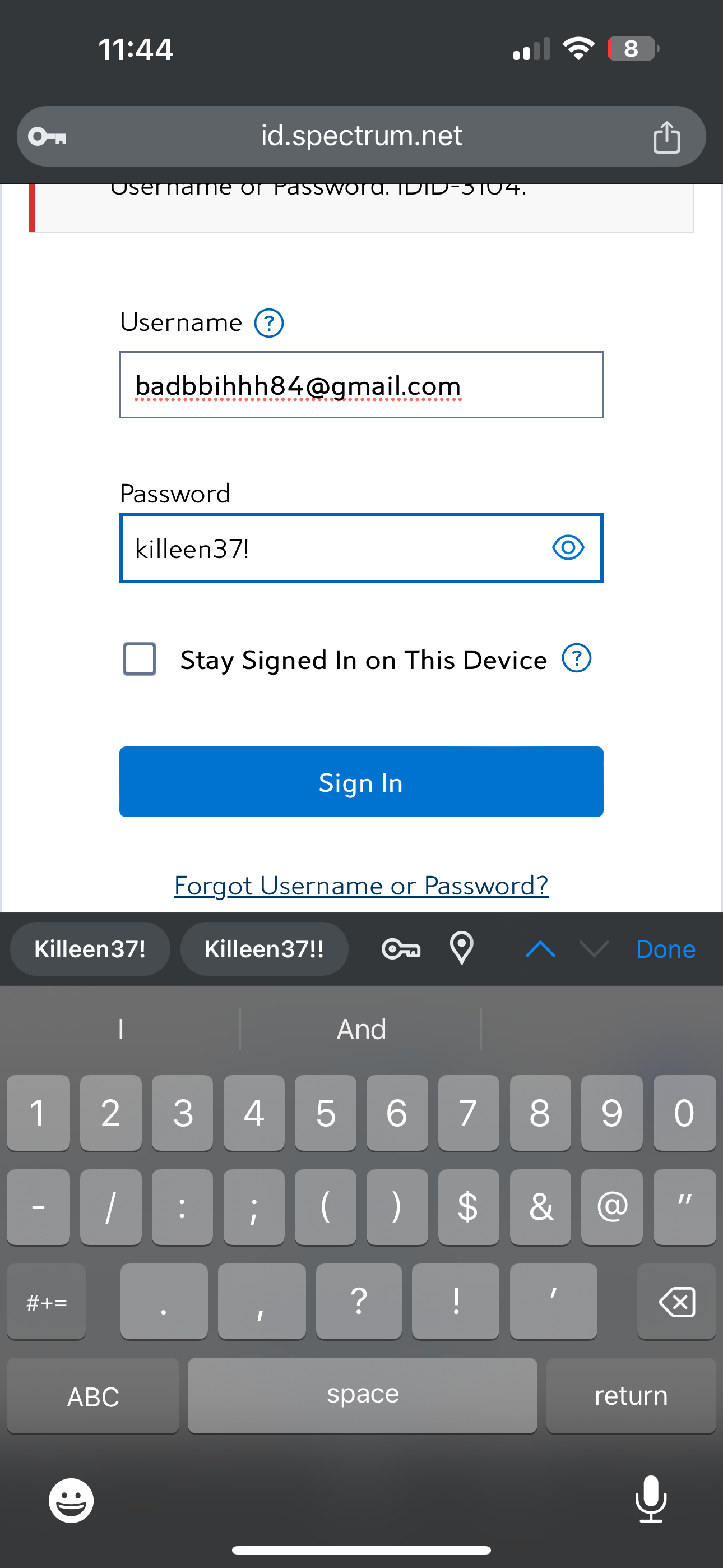Choose the Killeen37! password suggestion
Image resolution: width=723 pixels, height=1568 pixels.
[90, 948]
